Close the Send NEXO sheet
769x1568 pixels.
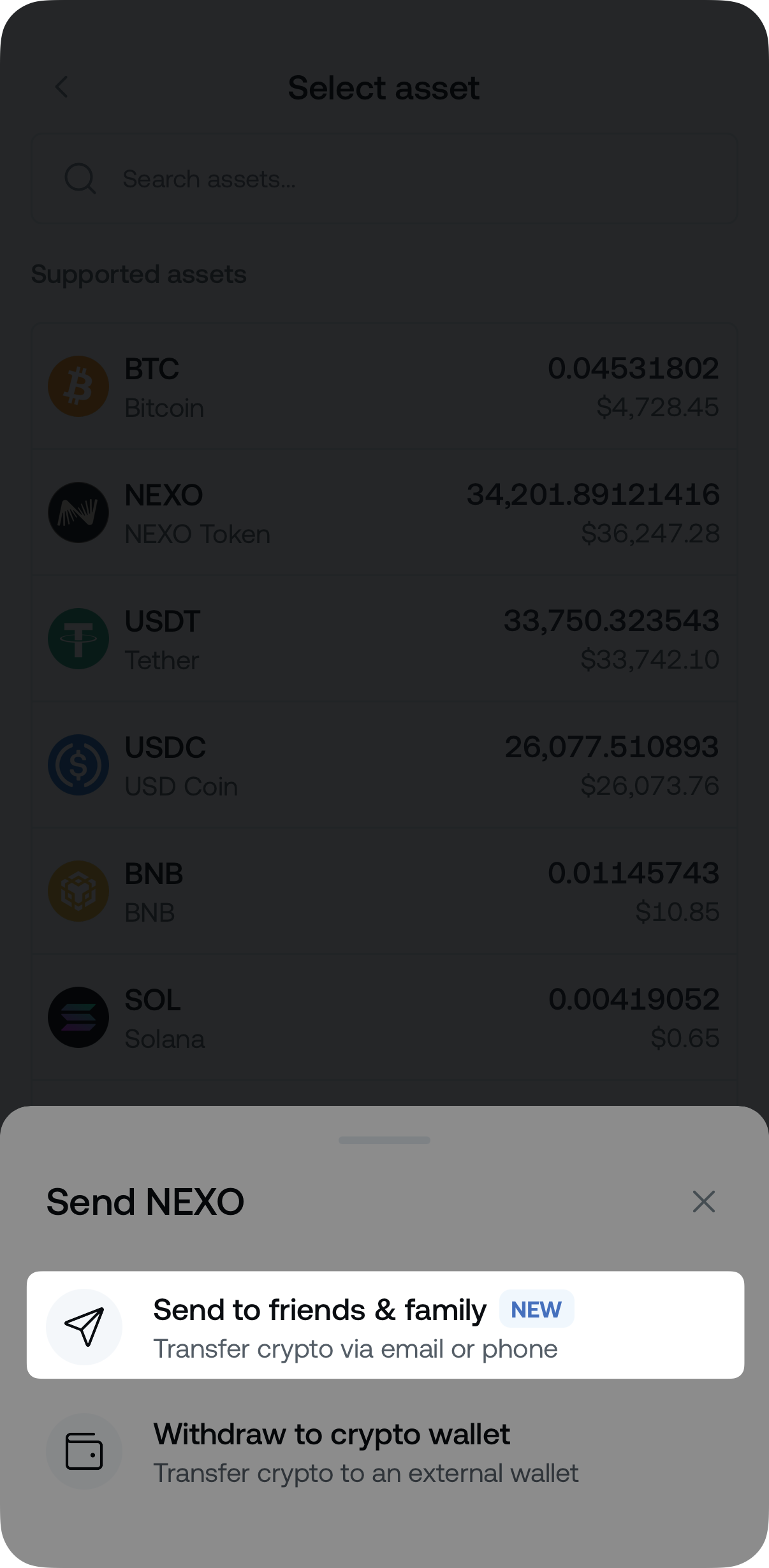703,1202
